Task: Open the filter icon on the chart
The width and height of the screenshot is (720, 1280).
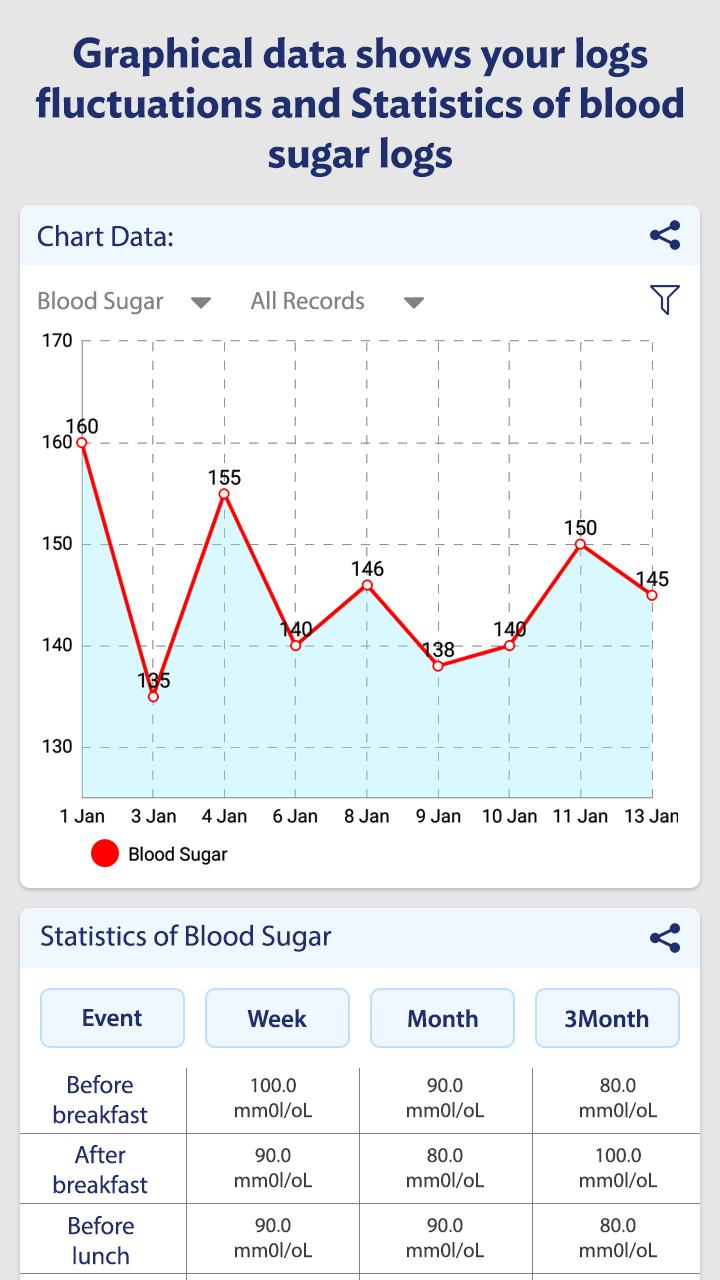Action: pyautogui.click(x=663, y=300)
